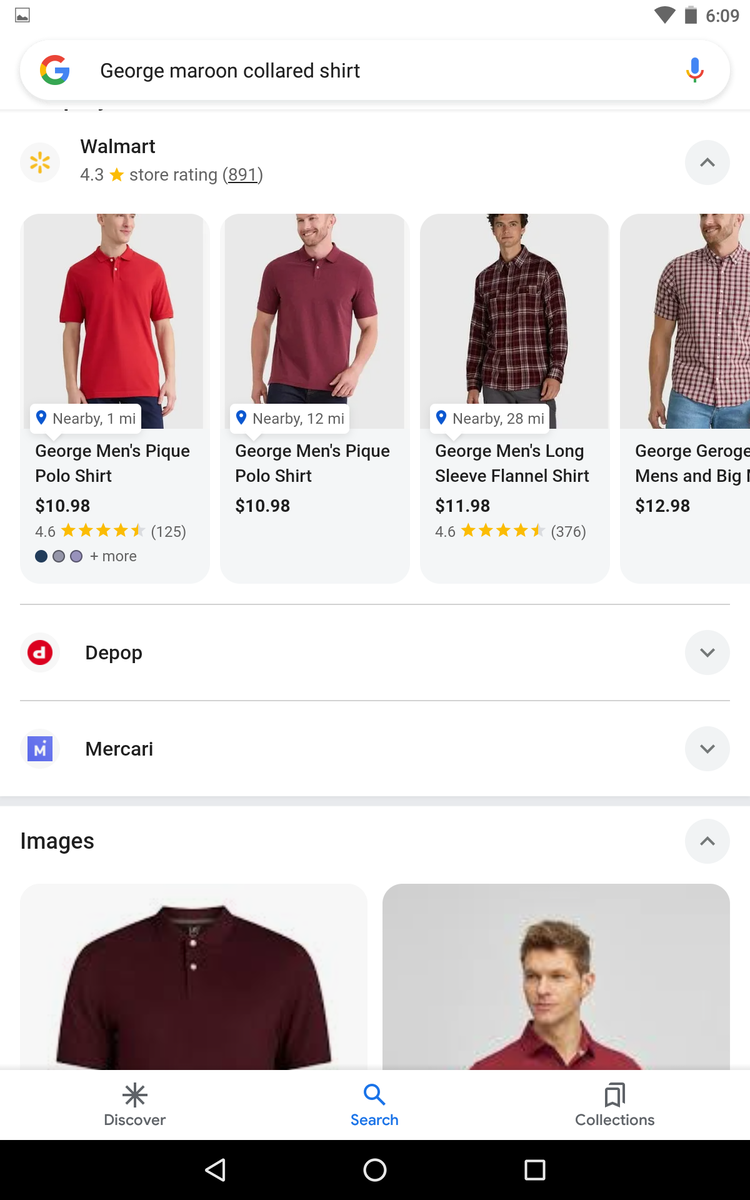This screenshot has width=750, height=1200.
Task: Open the image of man in maroon shirt
Action: tap(556, 980)
